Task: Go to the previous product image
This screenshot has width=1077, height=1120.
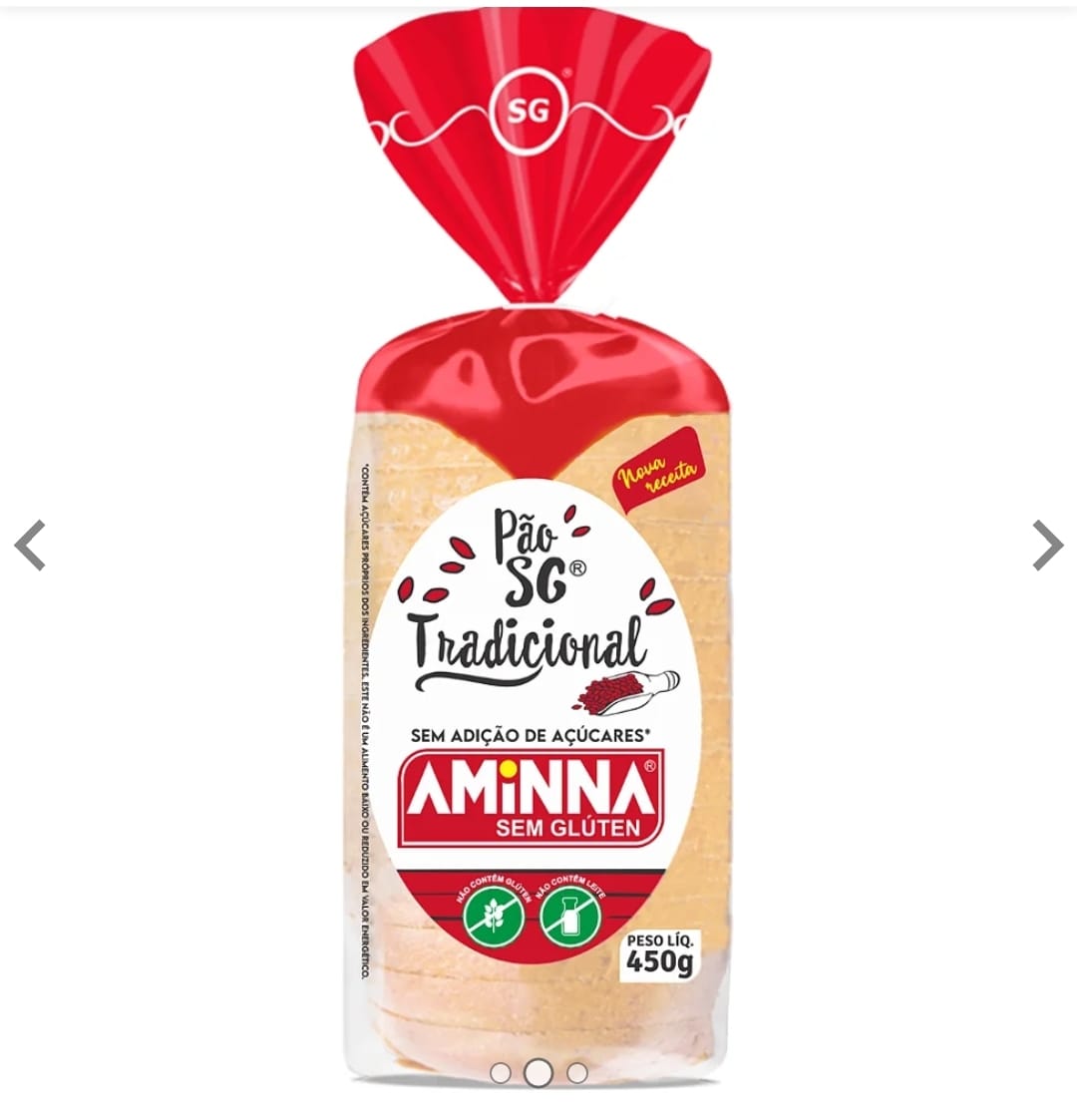Action: [31, 546]
